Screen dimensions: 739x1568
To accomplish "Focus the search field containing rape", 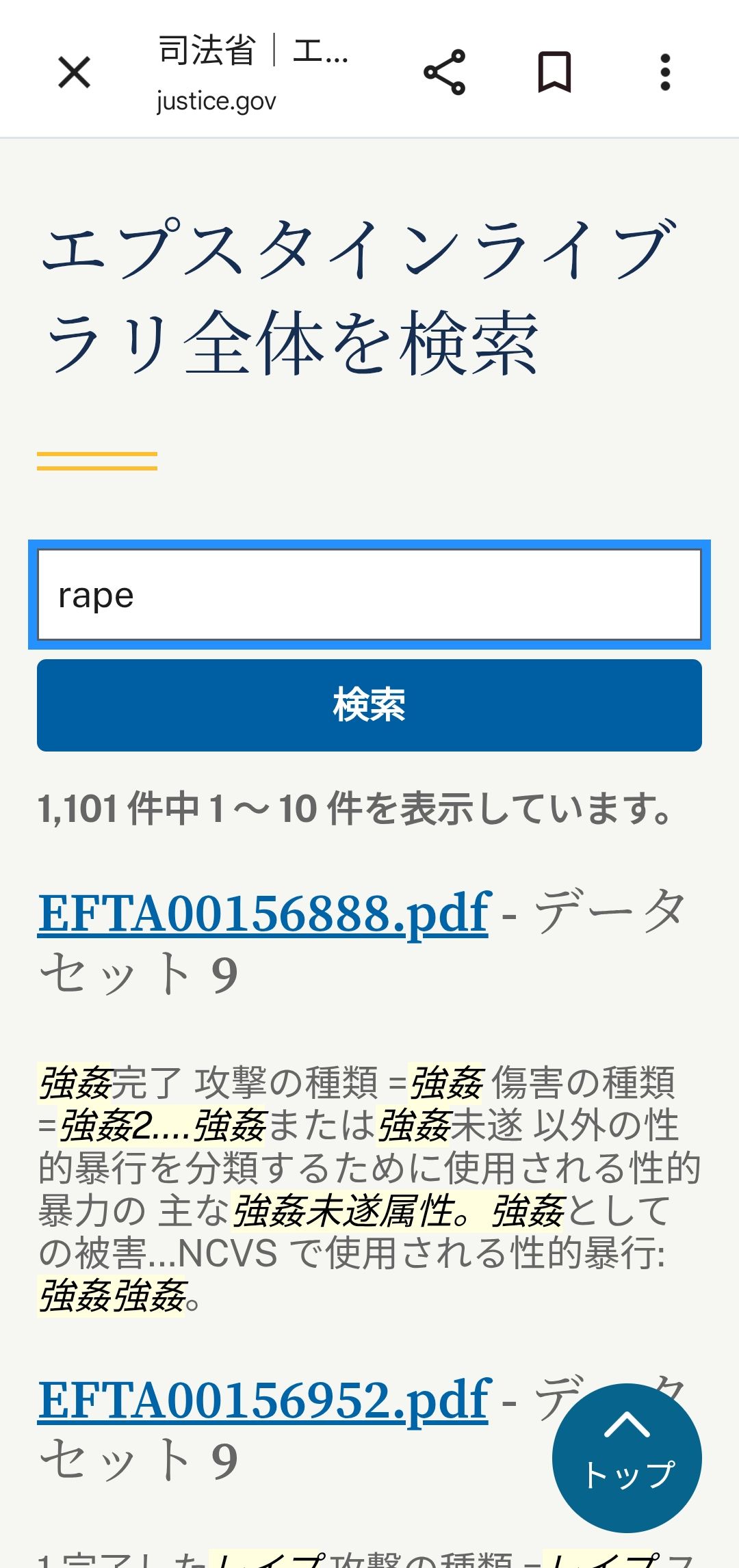I will 369,595.
